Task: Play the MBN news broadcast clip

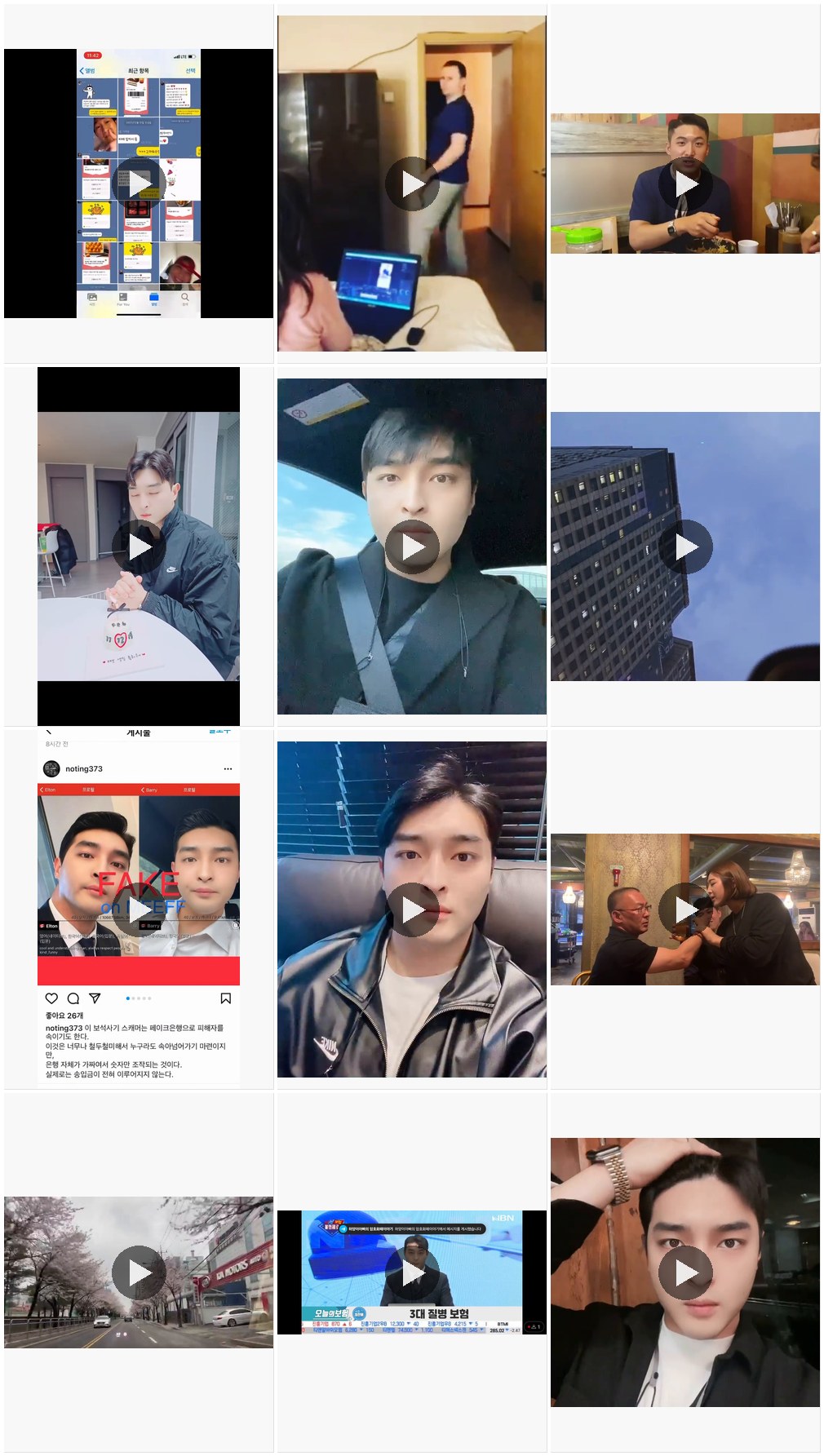Action: (x=412, y=1272)
